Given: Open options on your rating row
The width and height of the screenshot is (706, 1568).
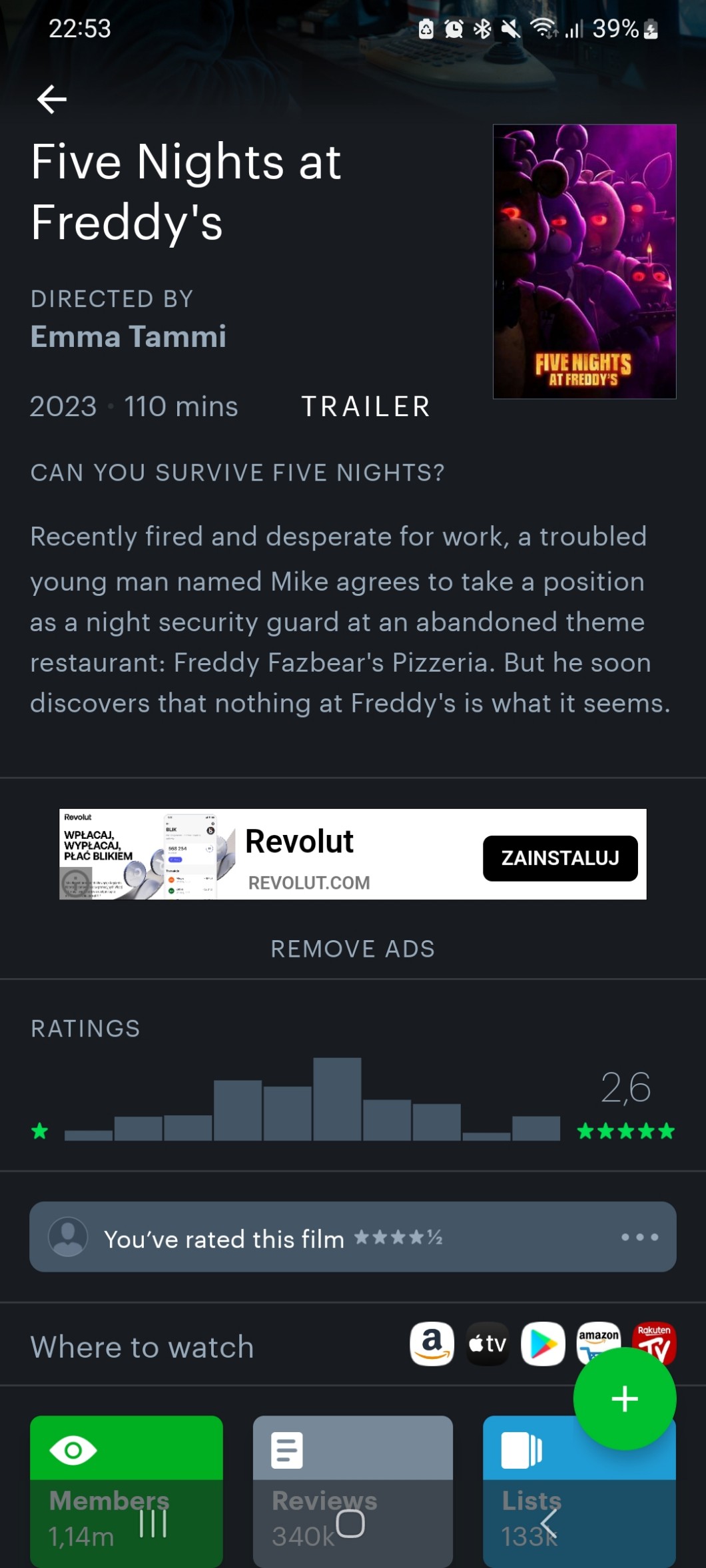Looking at the screenshot, I should pos(639,1237).
